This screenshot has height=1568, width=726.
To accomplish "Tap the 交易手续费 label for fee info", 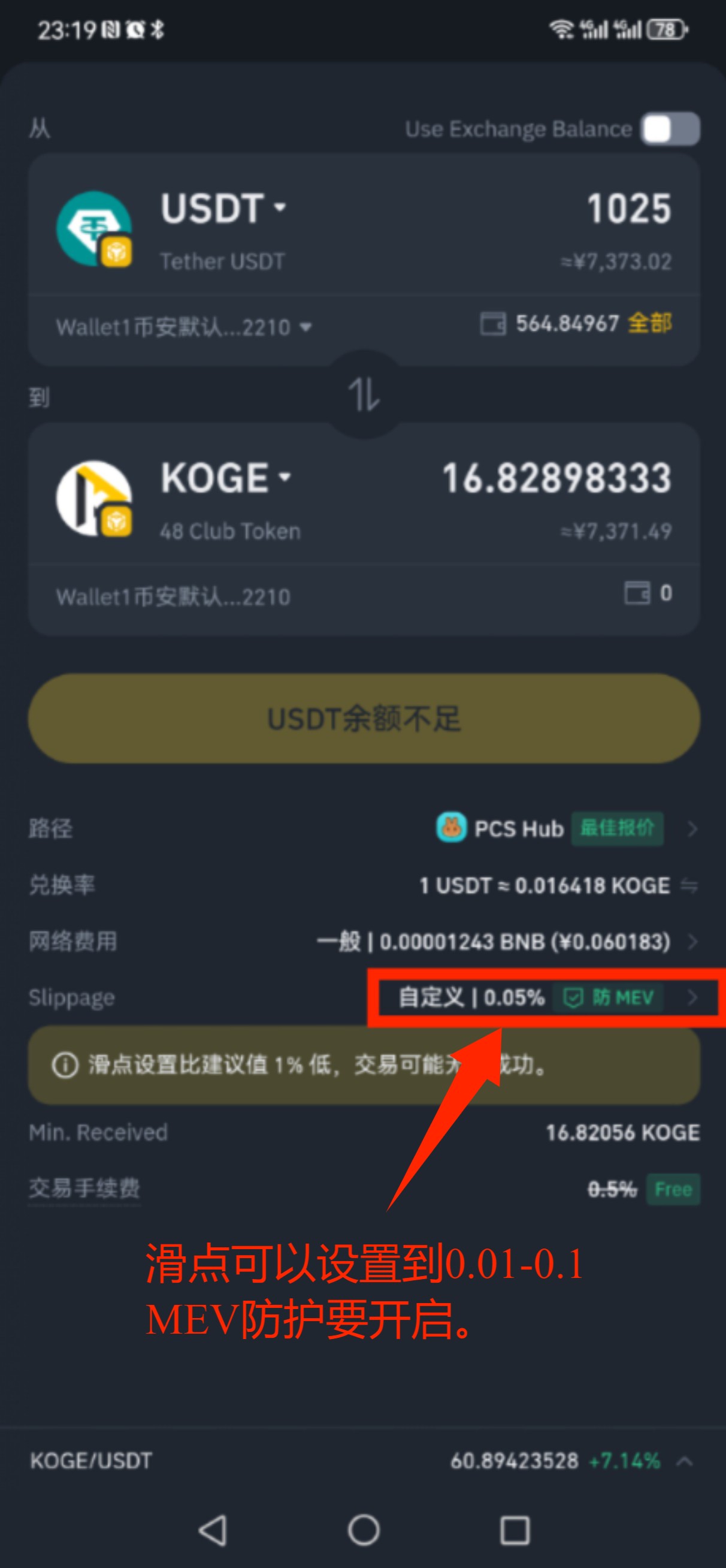I will [84, 1188].
